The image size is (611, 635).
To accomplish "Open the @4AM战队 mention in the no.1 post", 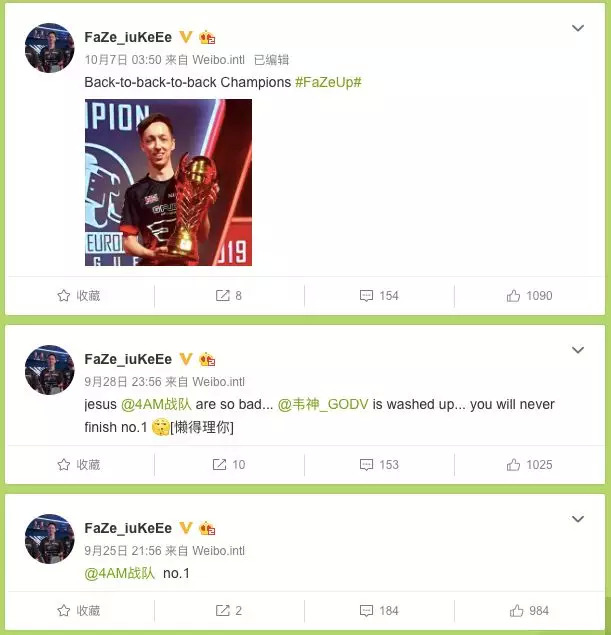I will [x=120, y=573].
